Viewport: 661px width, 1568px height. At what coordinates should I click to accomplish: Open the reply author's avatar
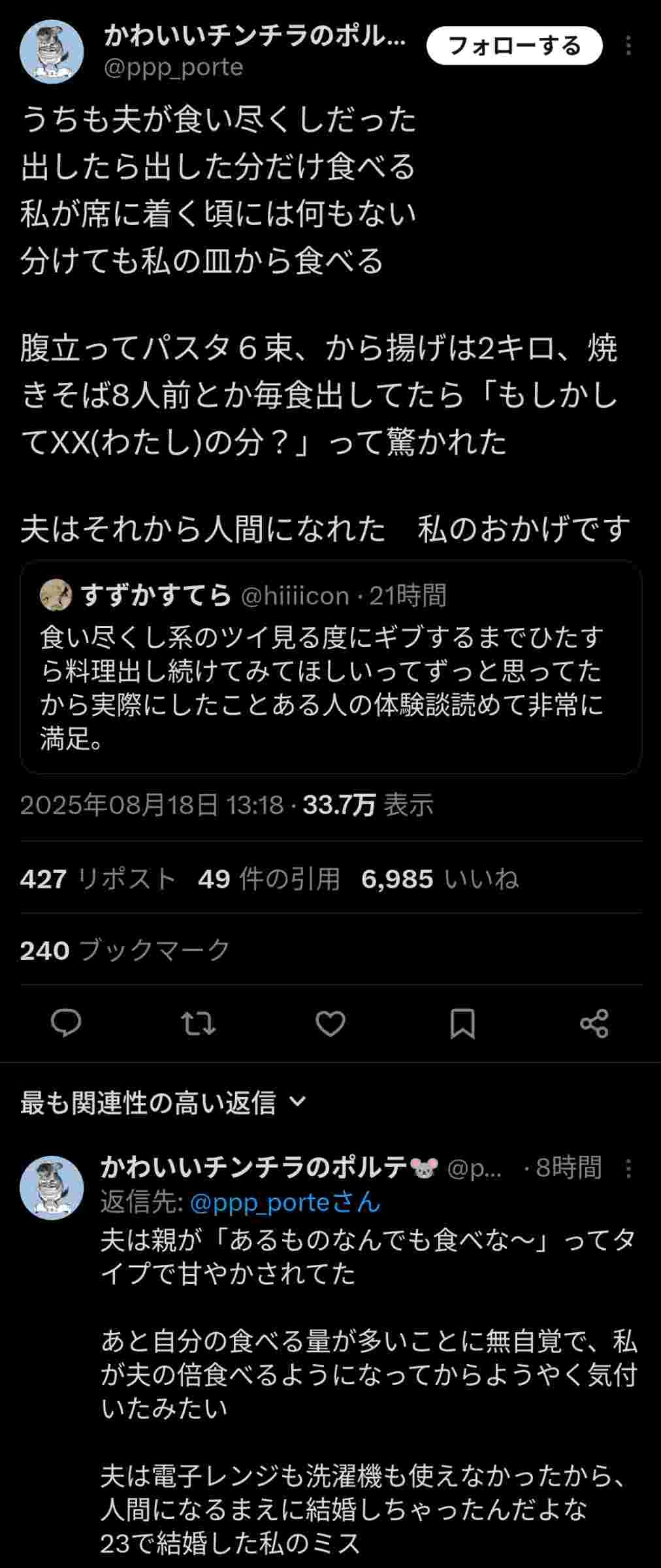52,1188
